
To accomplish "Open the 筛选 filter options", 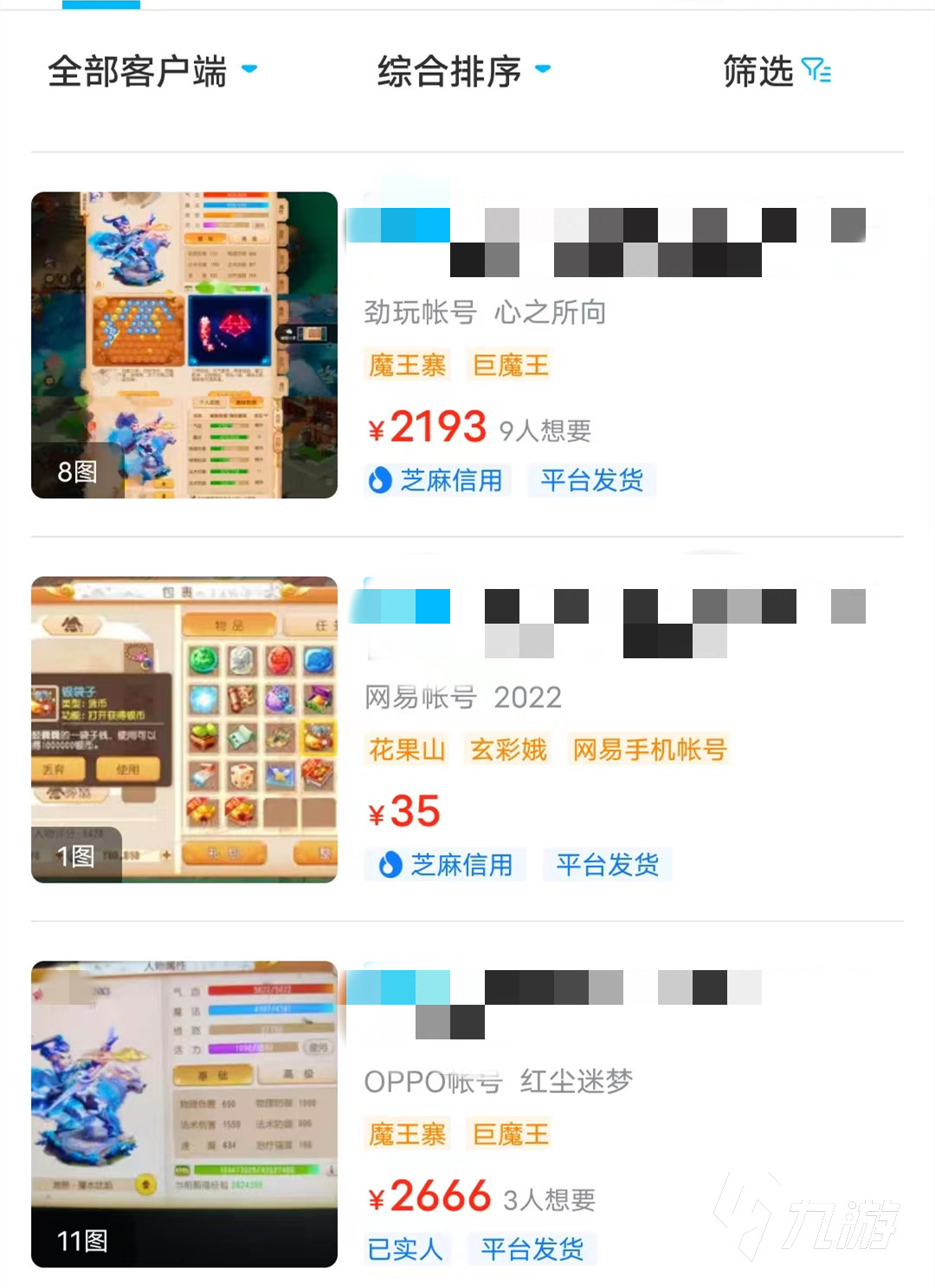I will tap(776, 71).
